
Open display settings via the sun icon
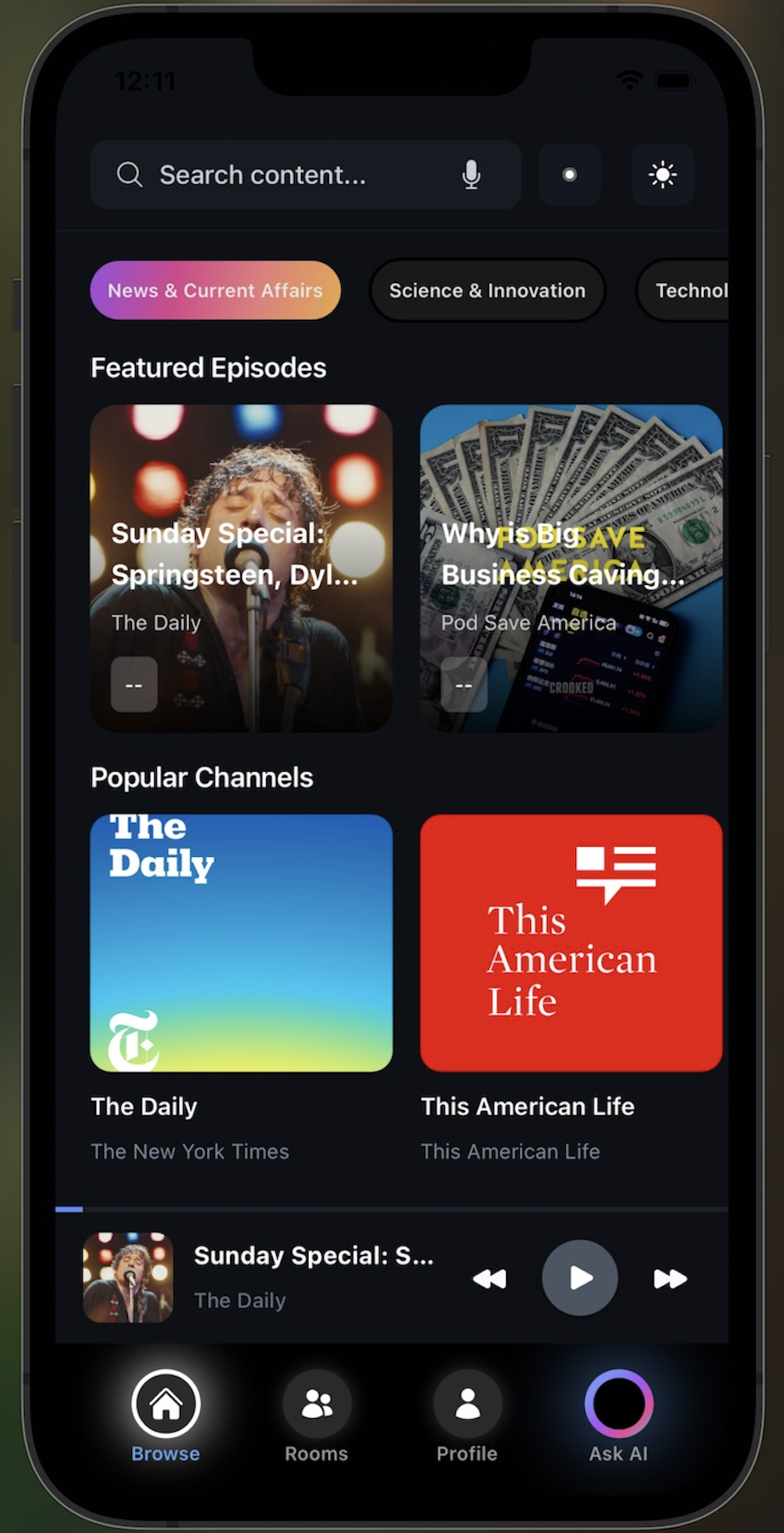pos(663,174)
